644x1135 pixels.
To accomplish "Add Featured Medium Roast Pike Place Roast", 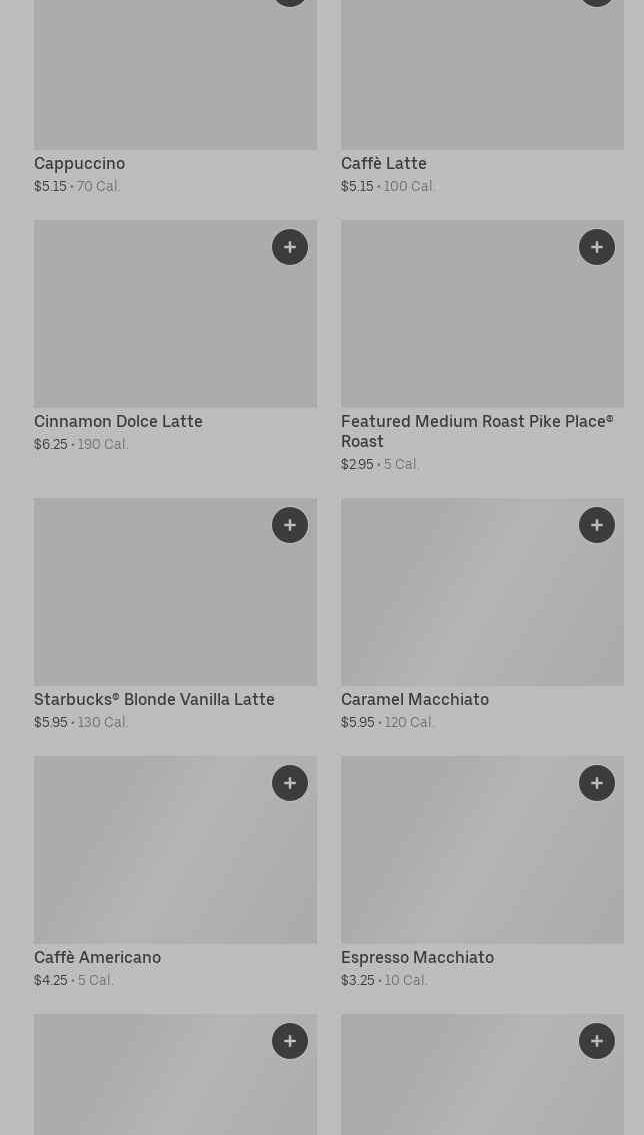I will pos(597,247).
